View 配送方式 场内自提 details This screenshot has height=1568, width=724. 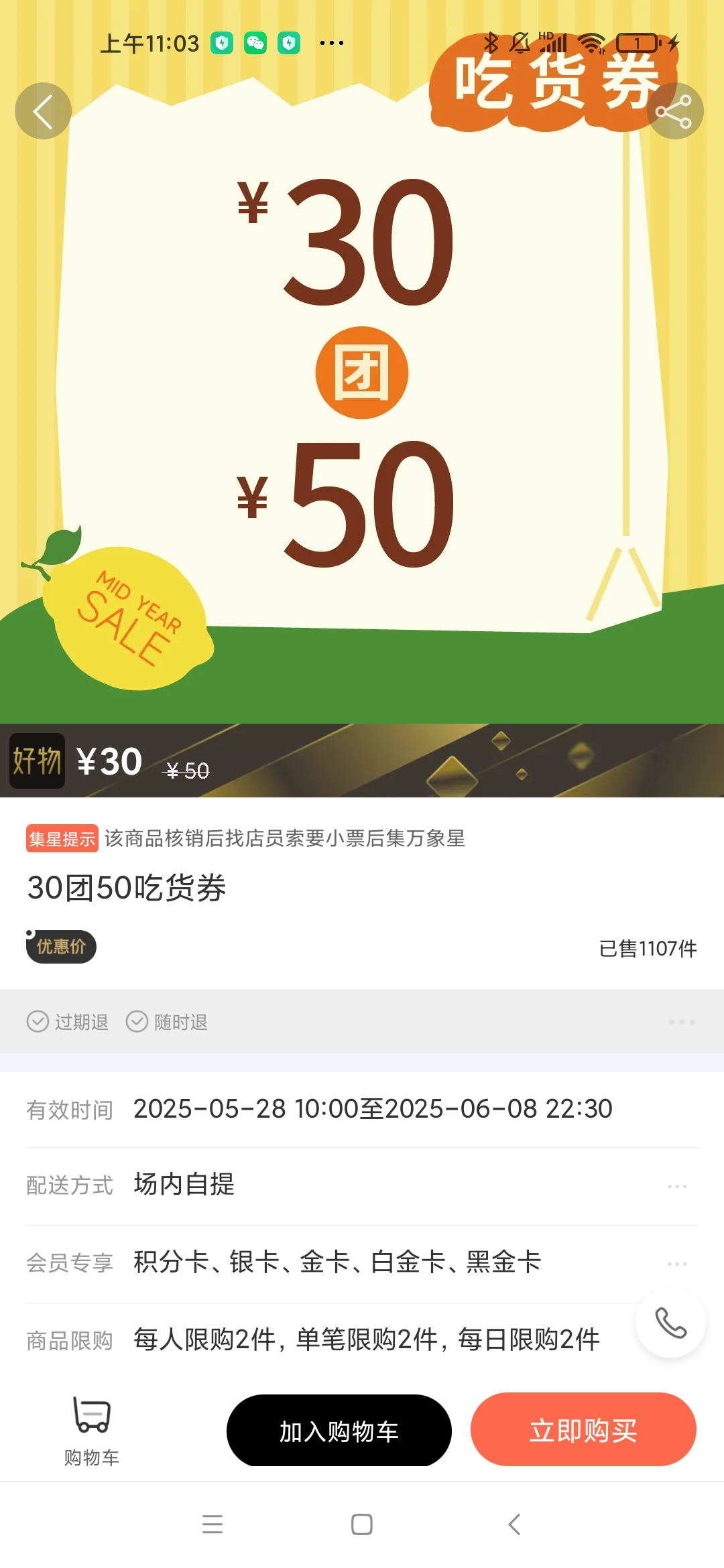click(x=676, y=1185)
